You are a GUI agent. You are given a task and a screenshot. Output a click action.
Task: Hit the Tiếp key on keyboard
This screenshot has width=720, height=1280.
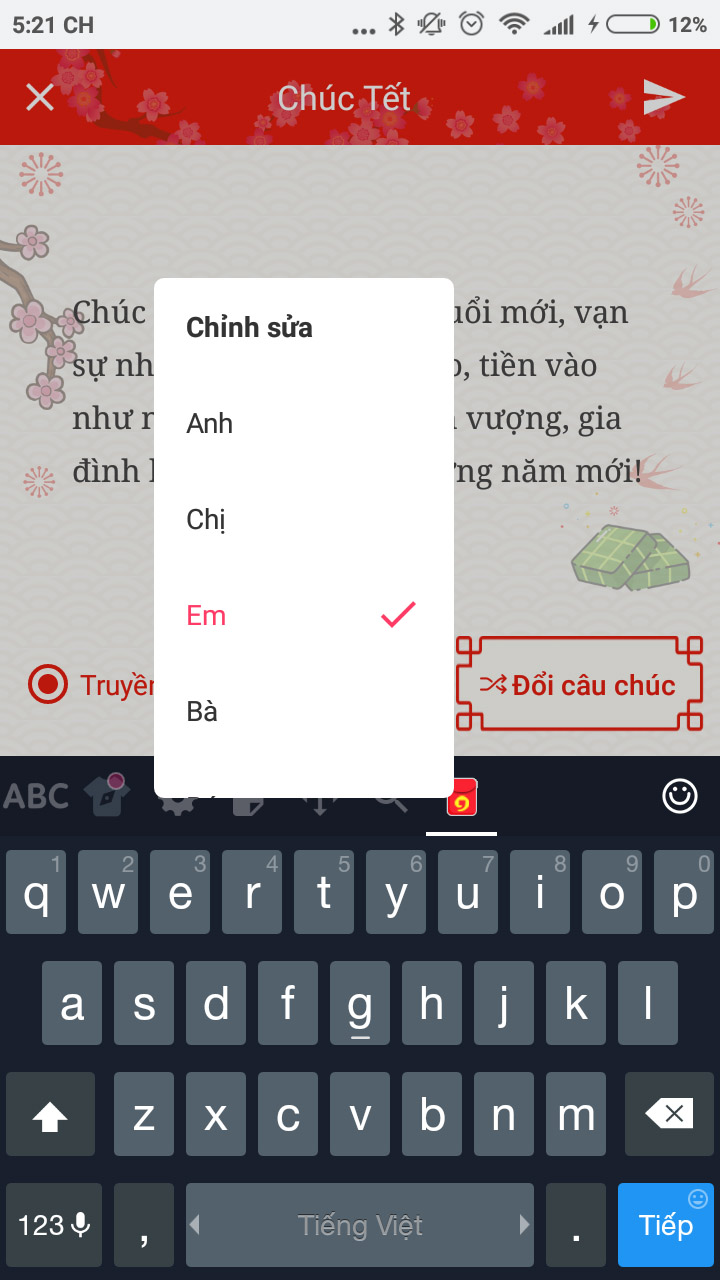pos(665,1225)
